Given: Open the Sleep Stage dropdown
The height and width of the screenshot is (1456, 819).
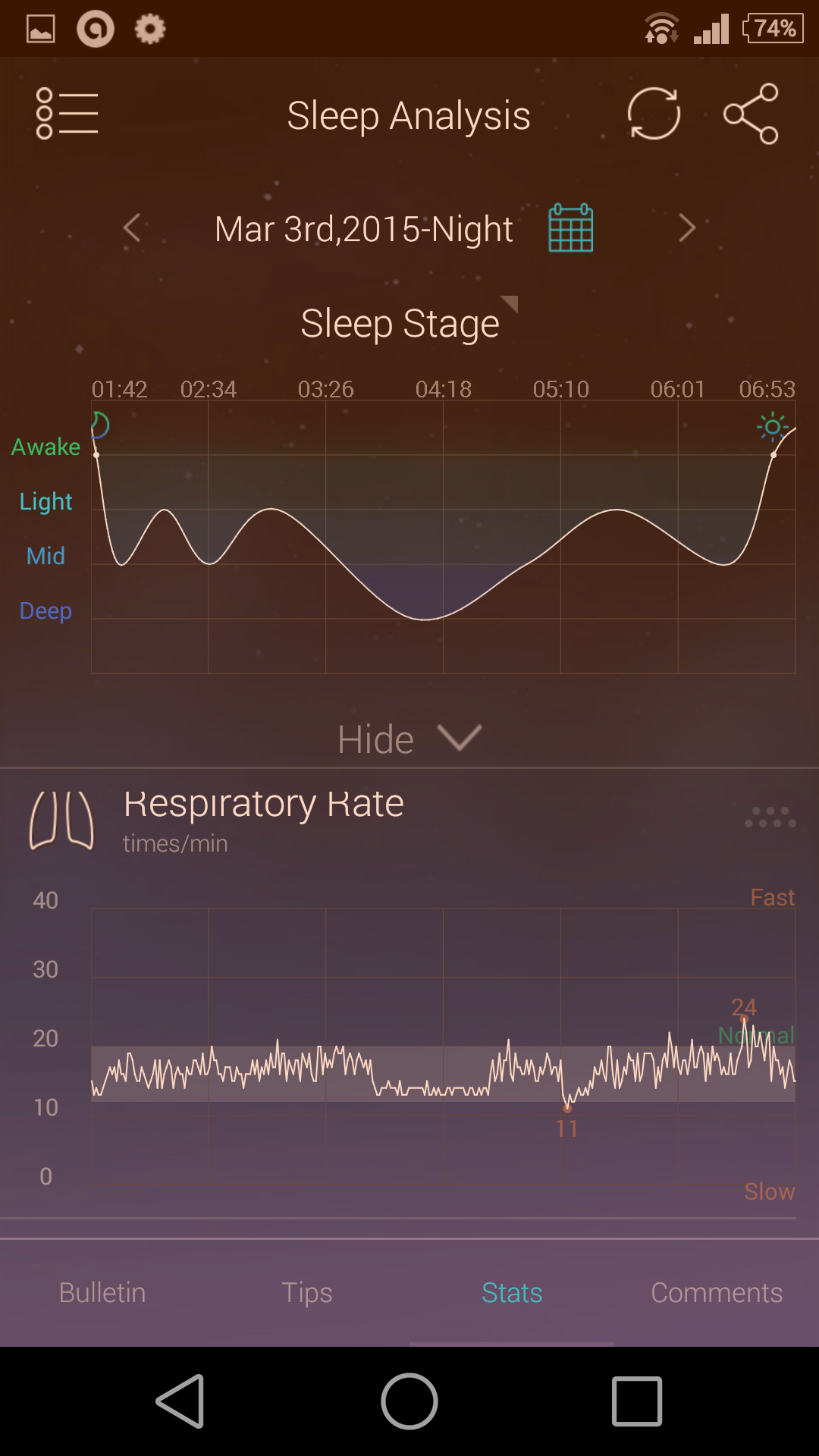Looking at the screenshot, I should pos(408,323).
